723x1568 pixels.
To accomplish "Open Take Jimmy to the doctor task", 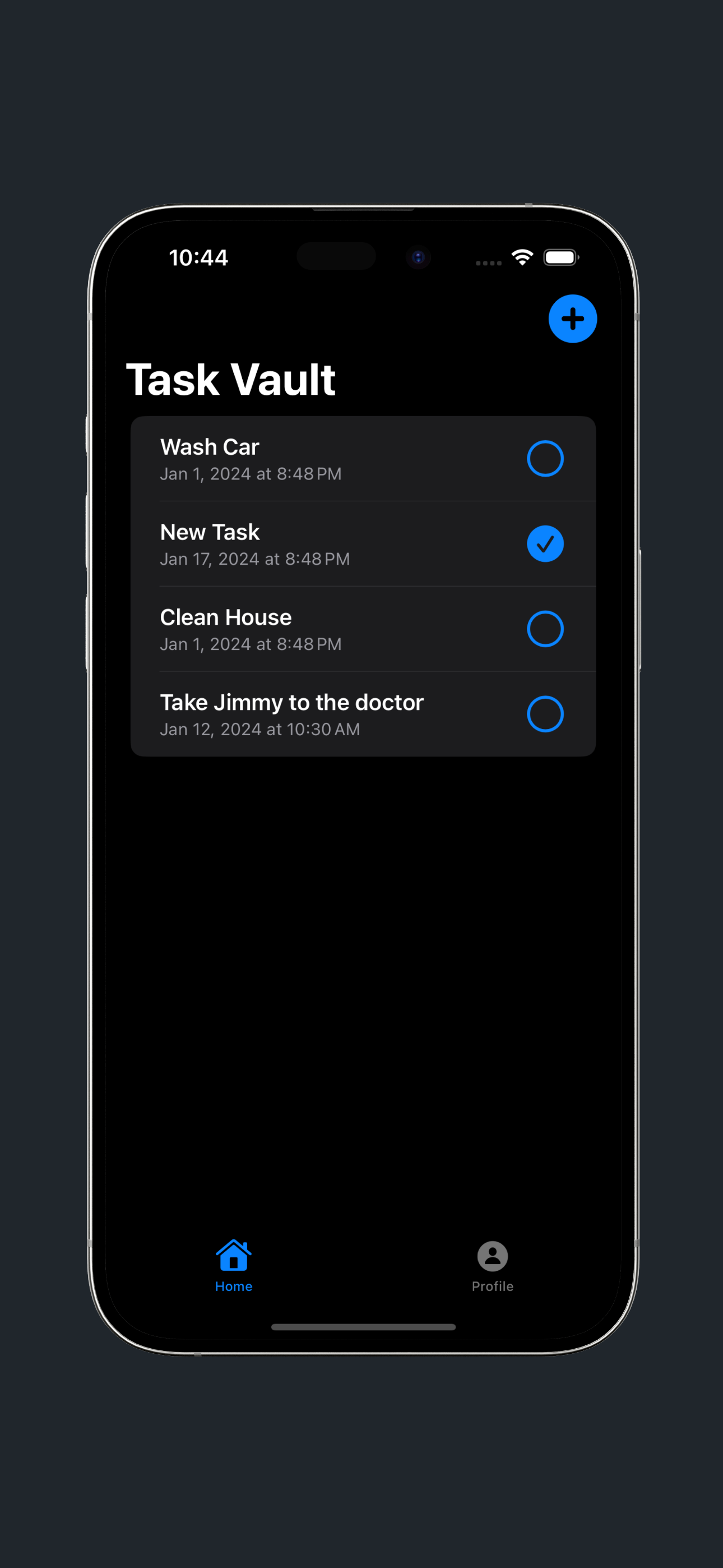I will (304, 714).
